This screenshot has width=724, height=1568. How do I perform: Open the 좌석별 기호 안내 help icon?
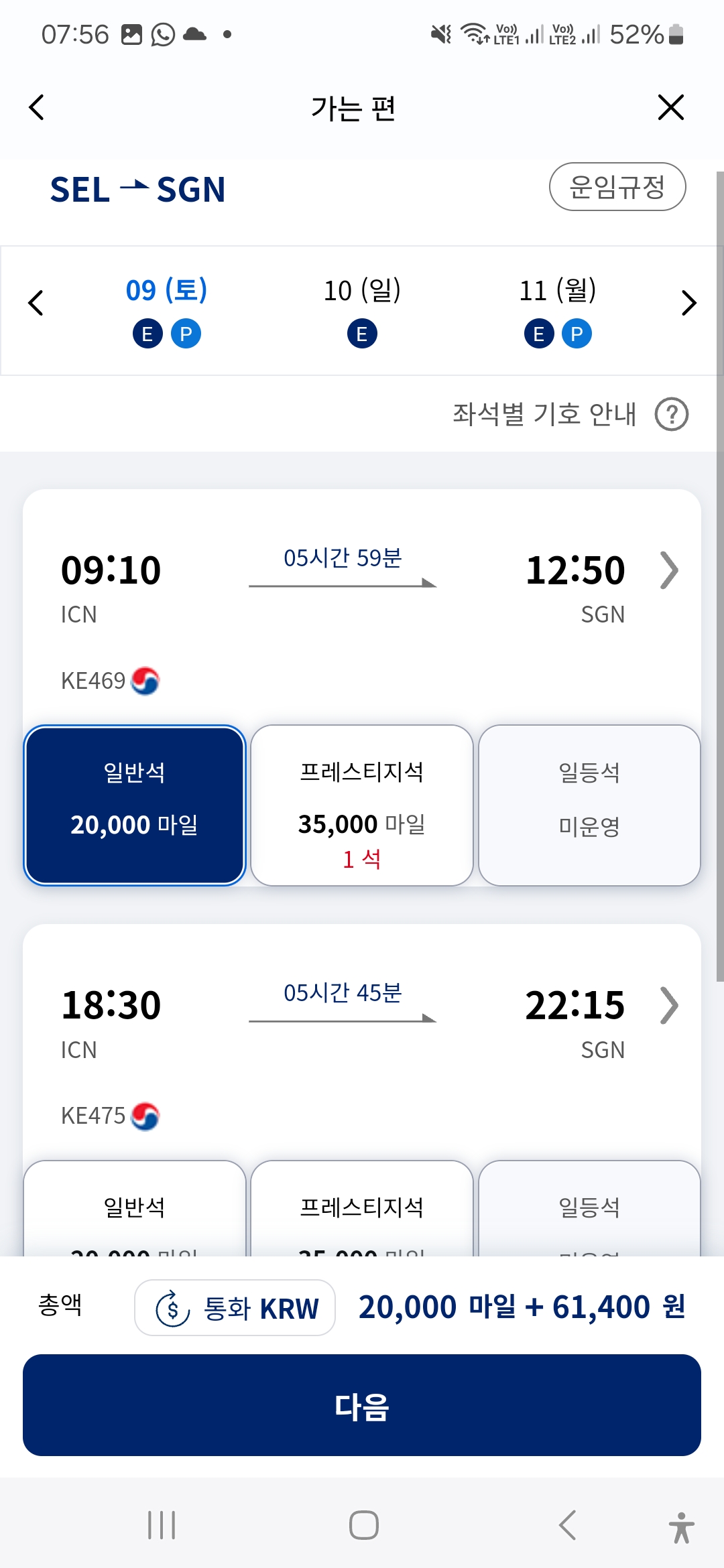click(x=672, y=414)
